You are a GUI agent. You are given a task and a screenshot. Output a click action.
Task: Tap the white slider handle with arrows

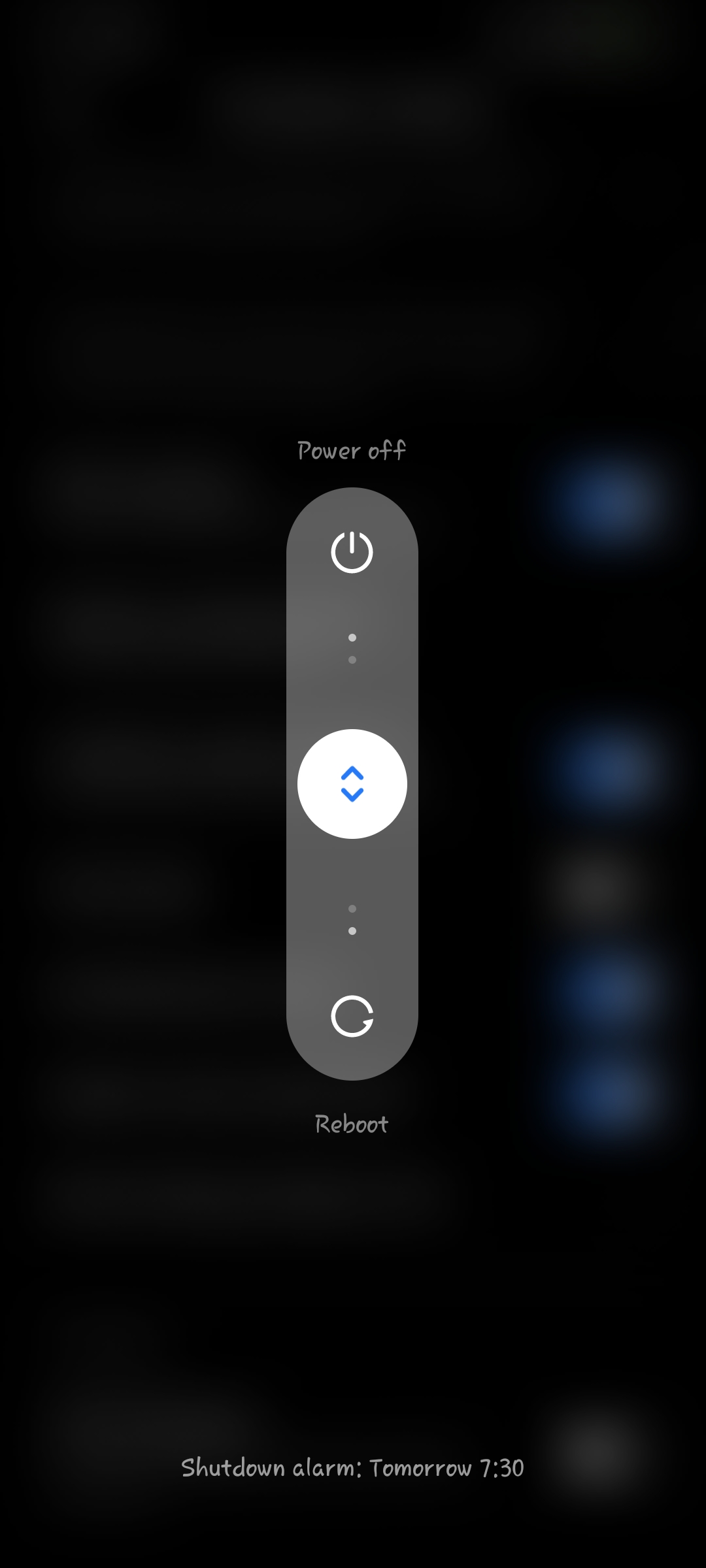pyautogui.click(x=352, y=784)
